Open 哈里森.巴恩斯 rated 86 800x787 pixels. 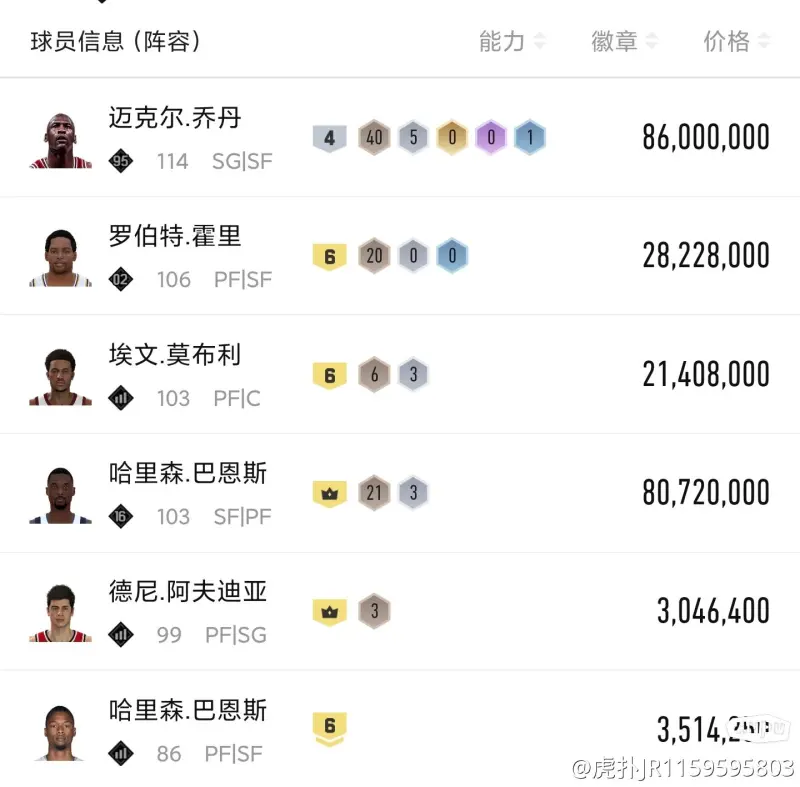[x=188, y=711]
